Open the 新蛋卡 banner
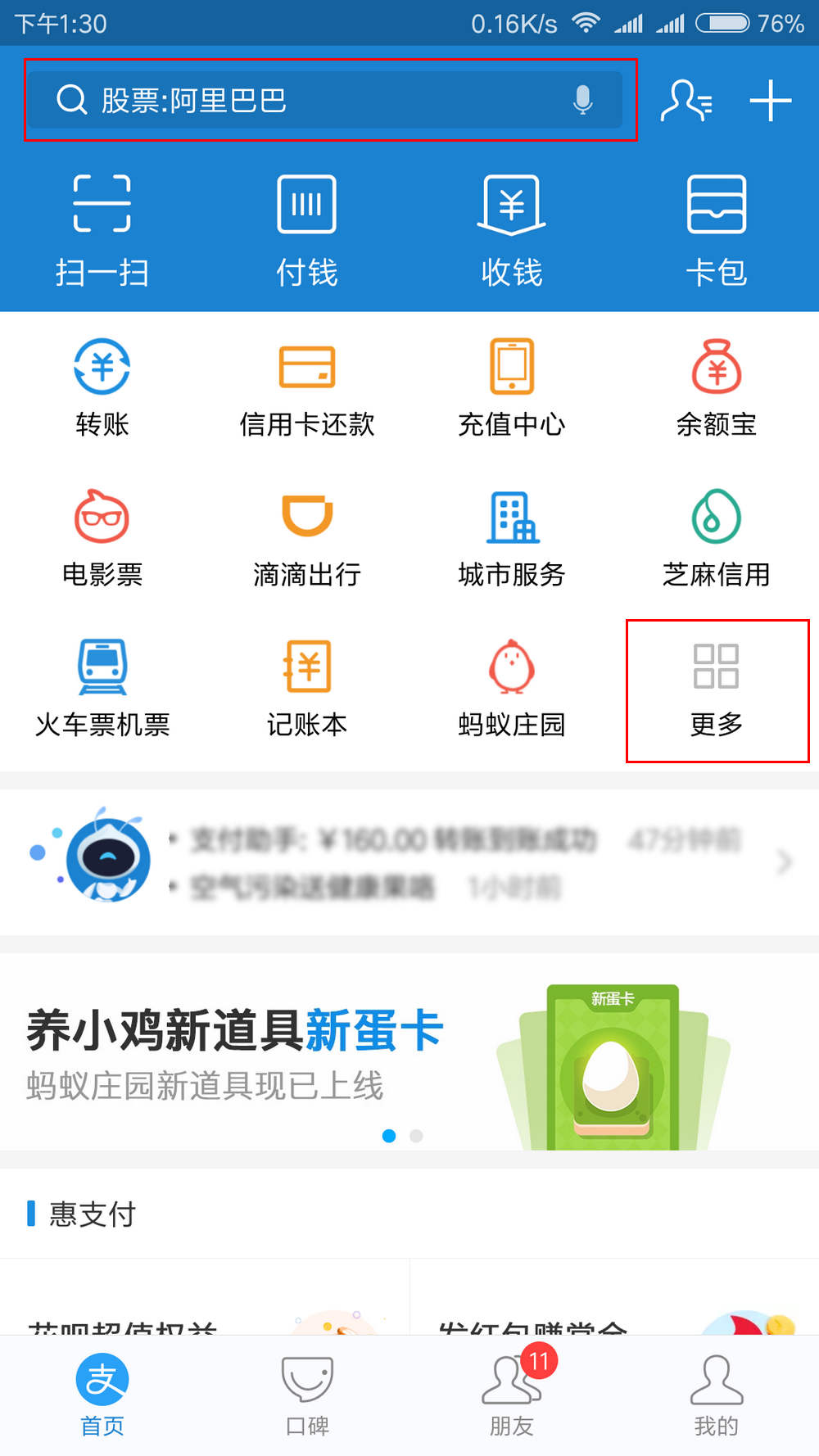Viewport: 819px width, 1456px height. click(409, 1052)
